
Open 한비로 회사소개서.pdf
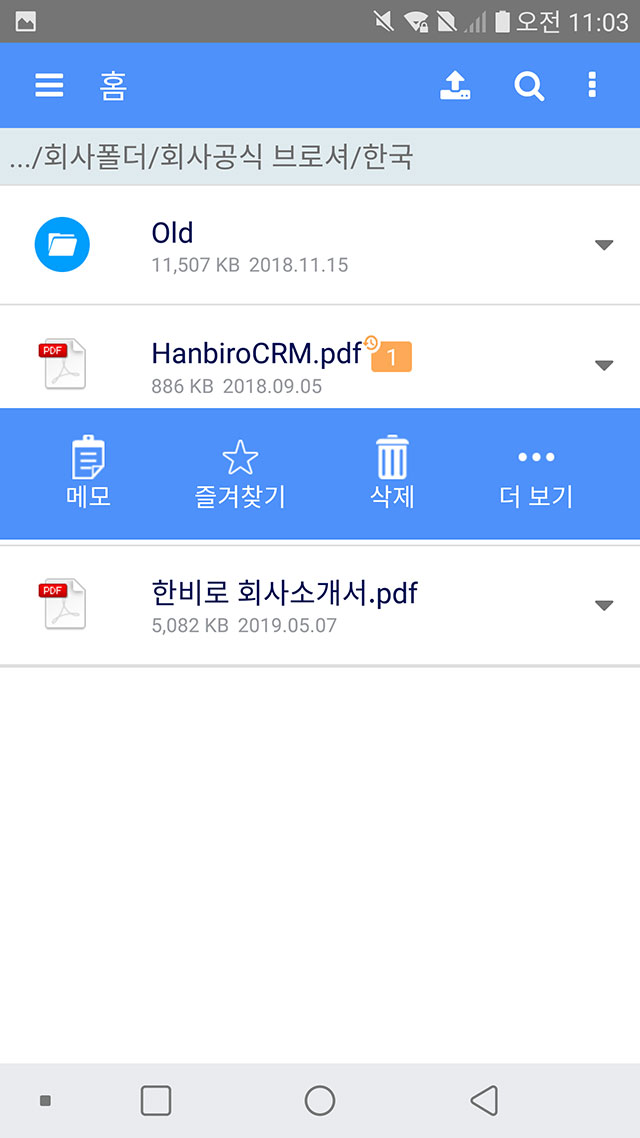point(320,605)
